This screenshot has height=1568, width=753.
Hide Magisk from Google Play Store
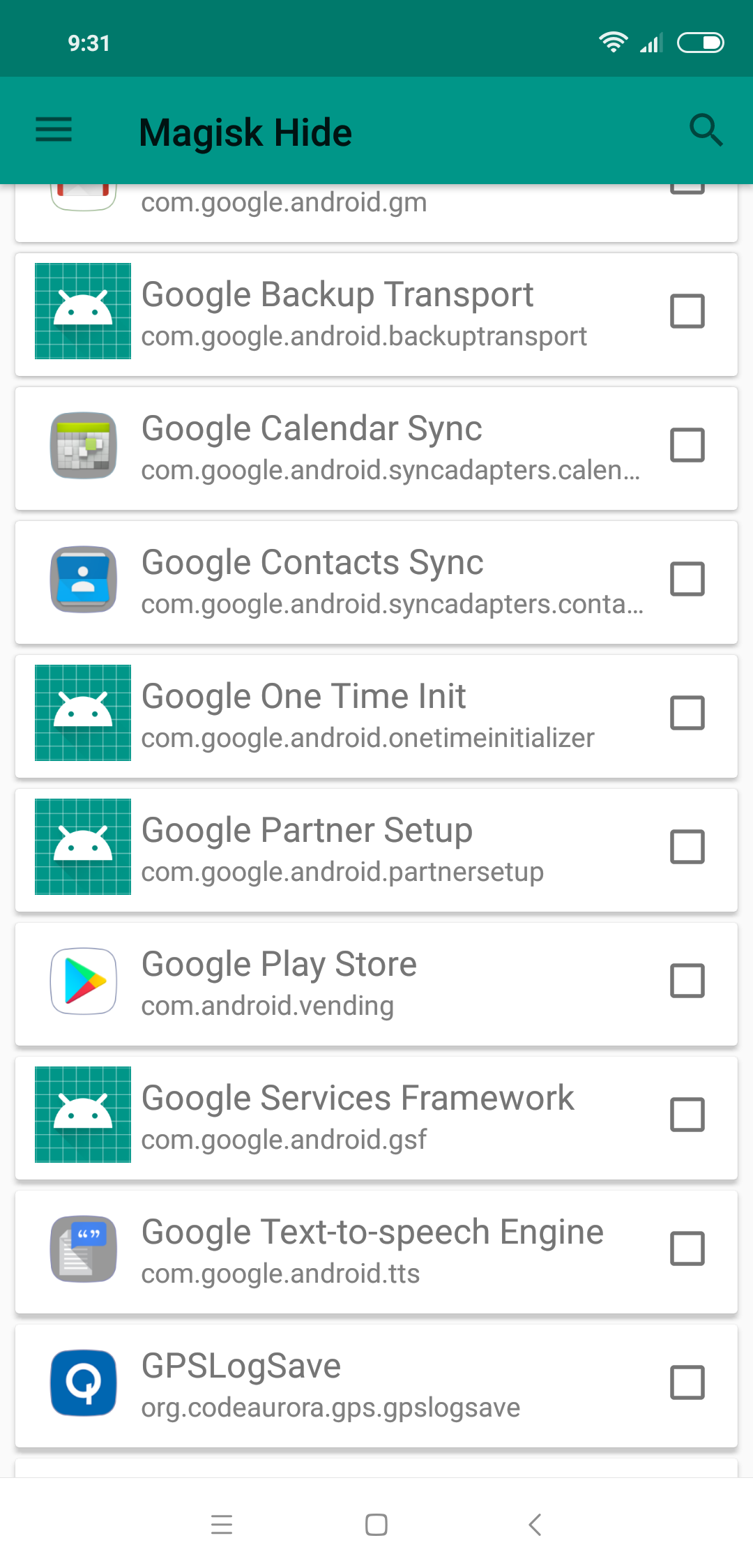pos(687,981)
